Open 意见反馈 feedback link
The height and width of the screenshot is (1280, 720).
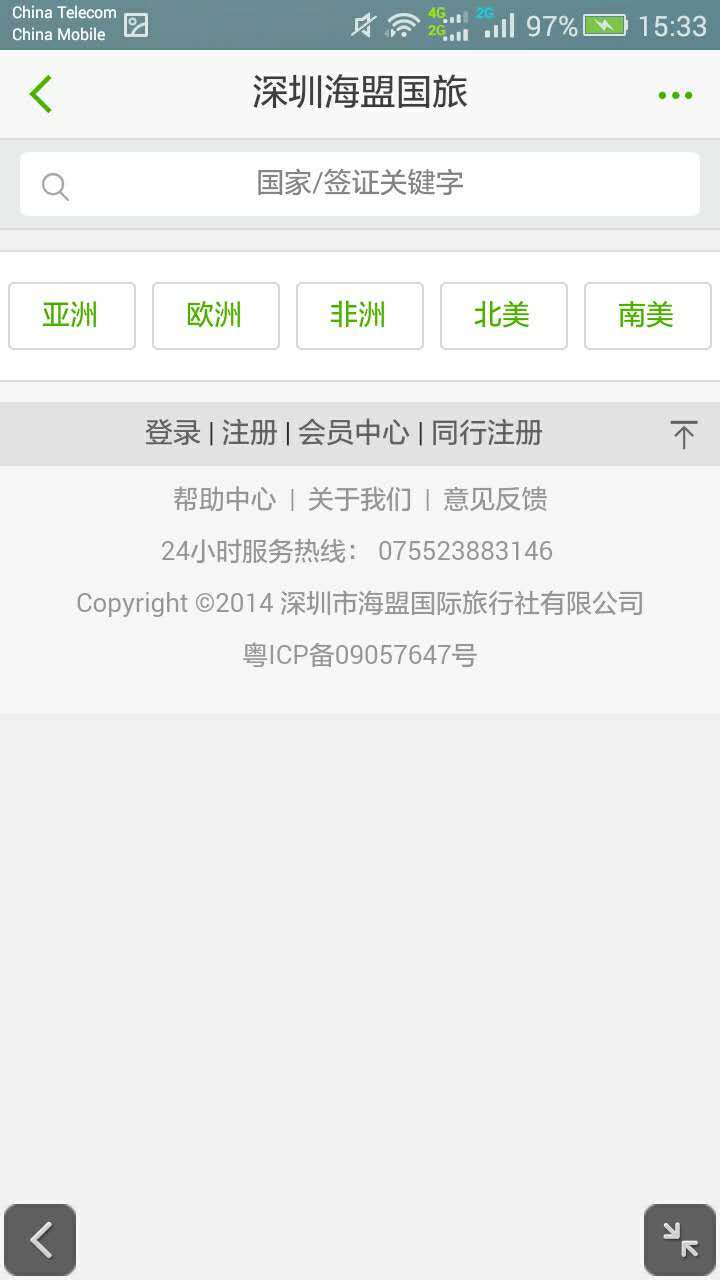[495, 499]
